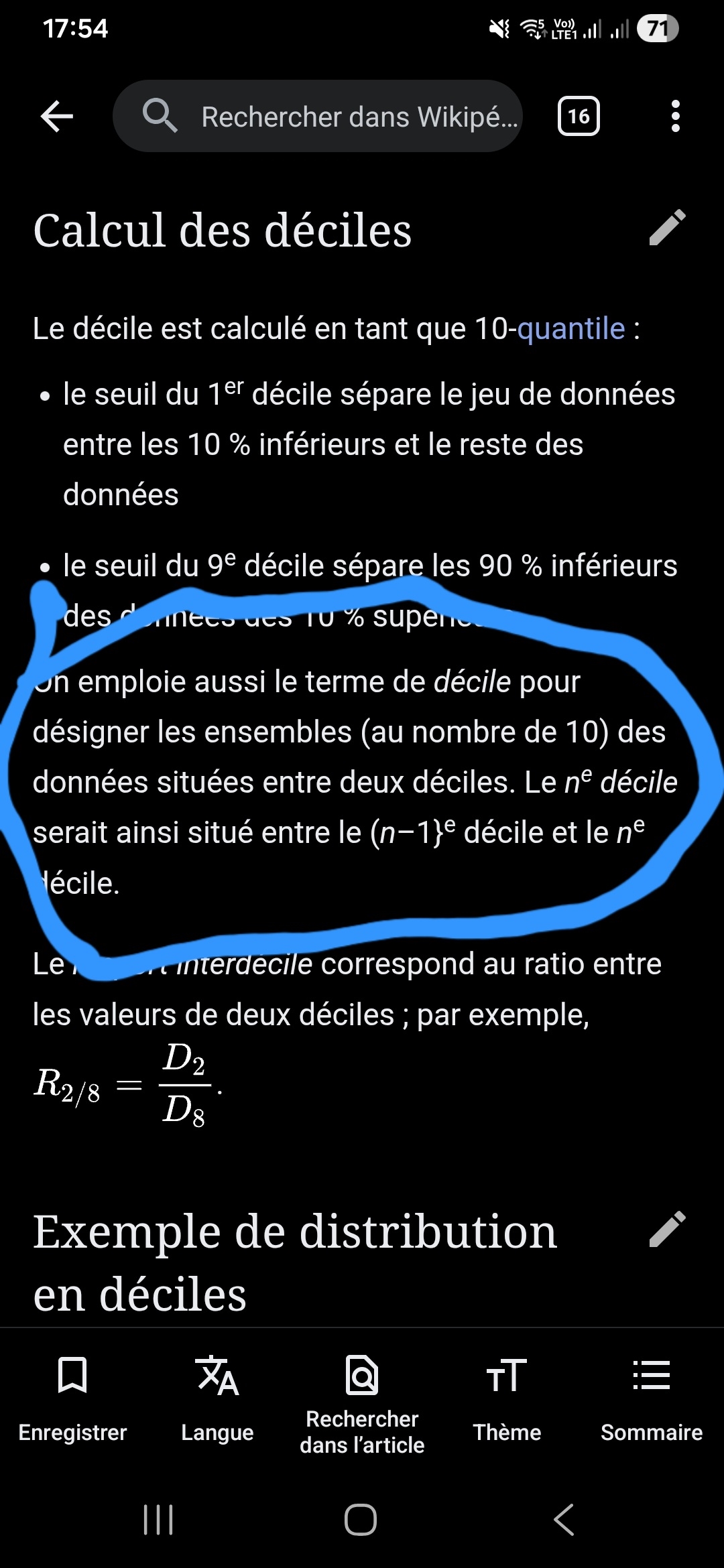Open the tabs counter showing 16
Viewport: 724px width, 1568px height.
coord(579,117)
